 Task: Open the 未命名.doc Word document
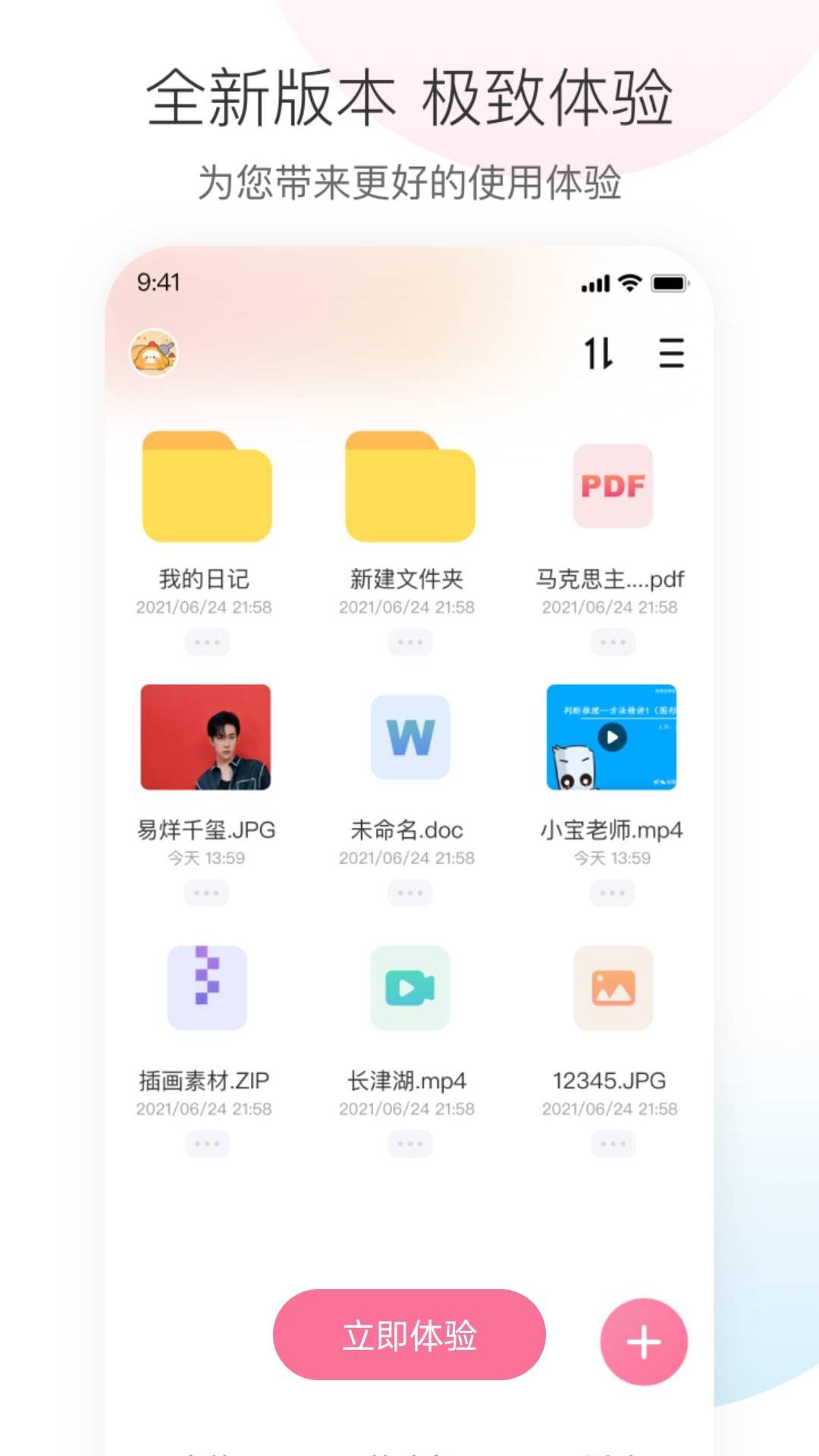click(409, 737)
